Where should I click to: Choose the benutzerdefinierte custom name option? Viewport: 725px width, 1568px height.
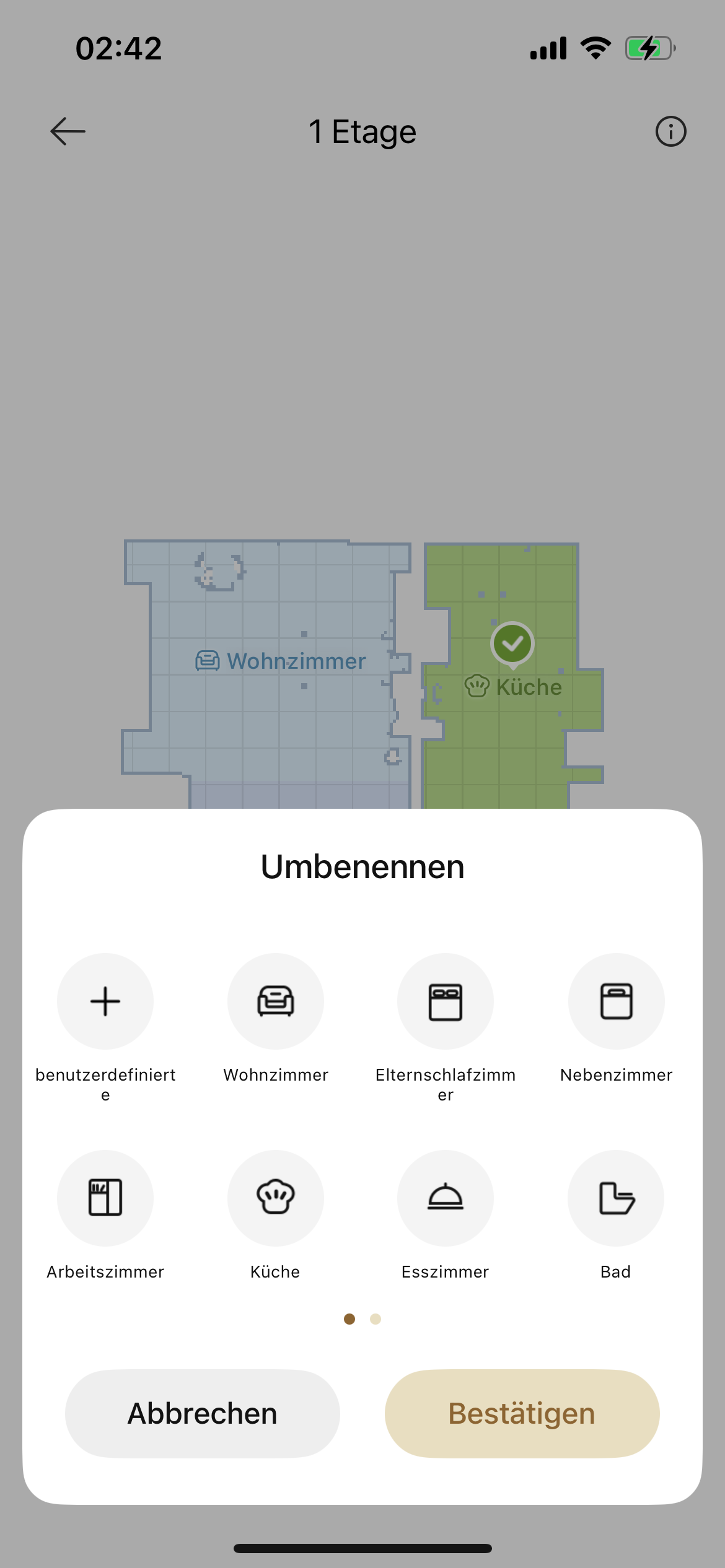(105, 1001)
